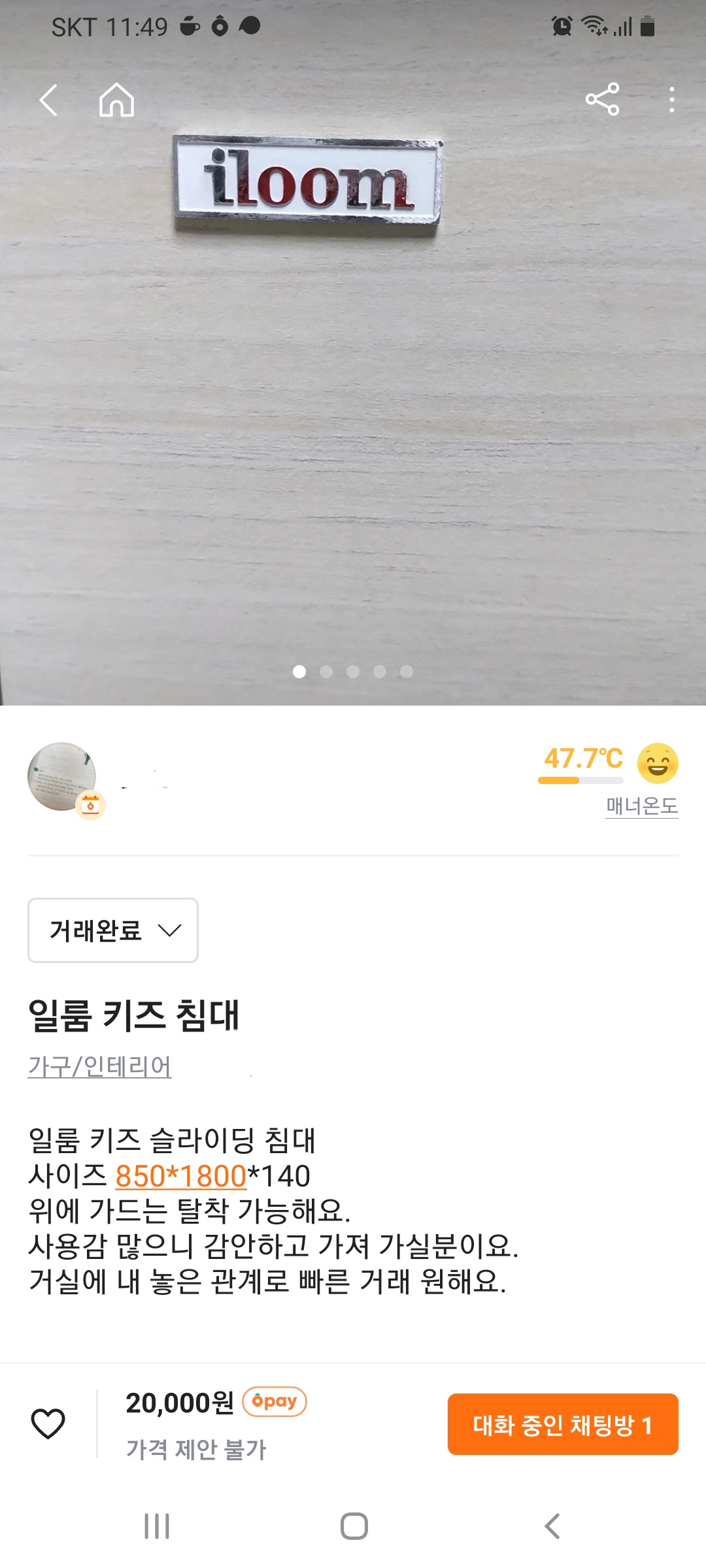Screen dimensions: 706x1568
Task: Tap the 850*1800 size link
Action: tap(180, 1176)
